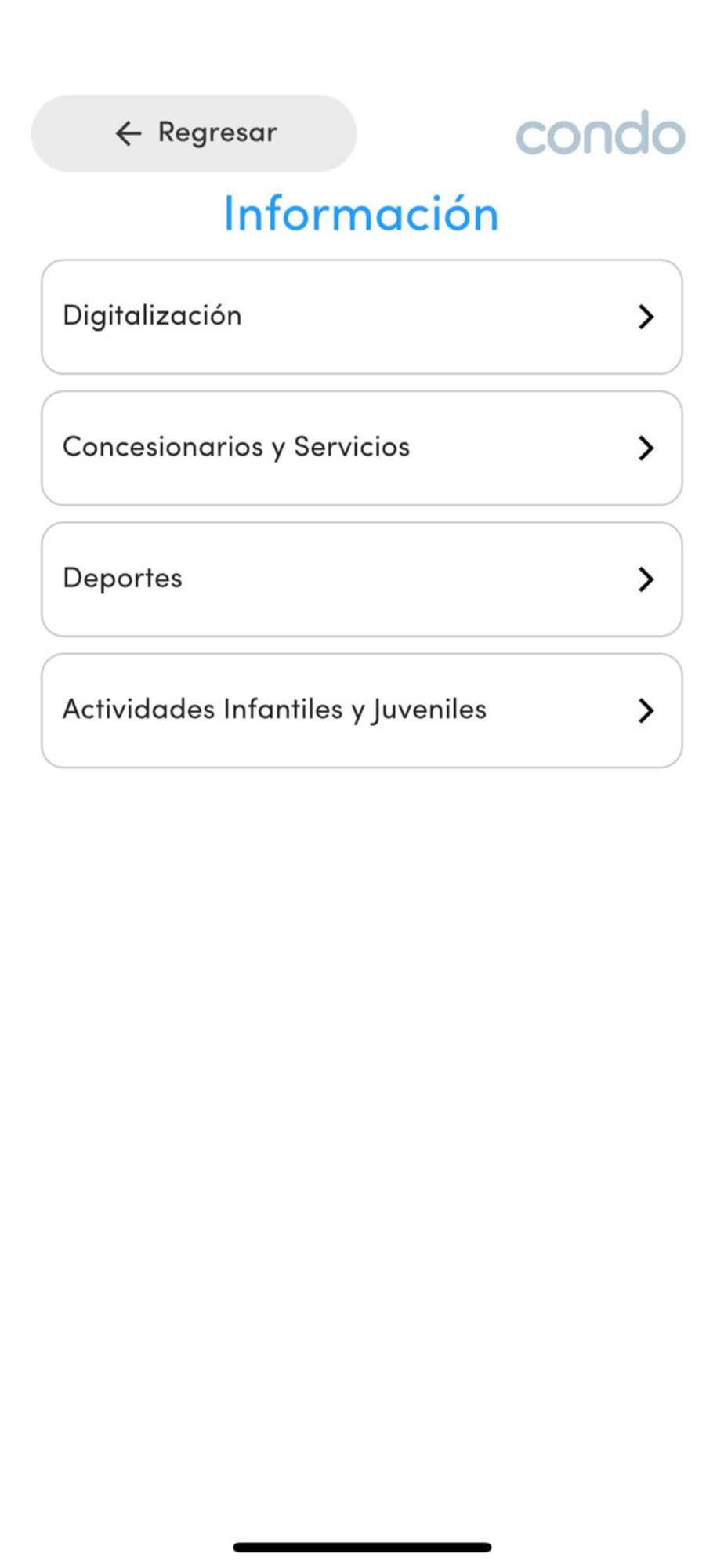This screenshot has width=724, height=1568.
Task: Open the Digitalización section
Action: tap(362, 317)
